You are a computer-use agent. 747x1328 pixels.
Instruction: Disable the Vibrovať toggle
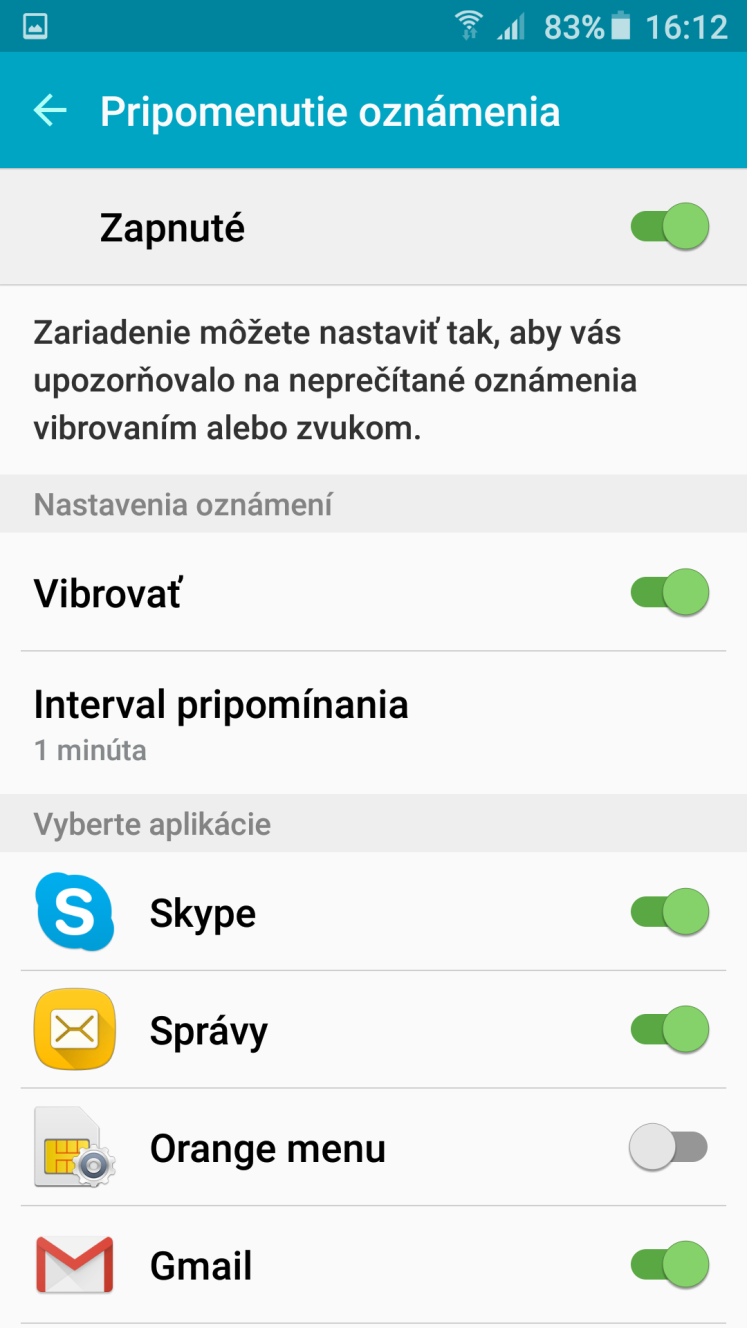pos(669,593)
